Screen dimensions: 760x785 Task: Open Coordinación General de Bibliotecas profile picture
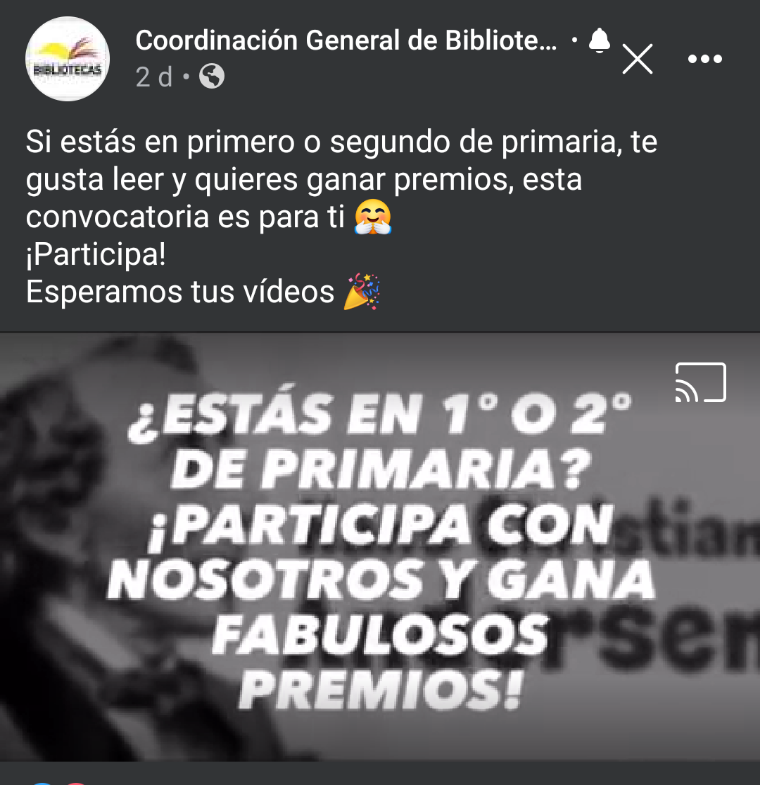pos(68,58)
